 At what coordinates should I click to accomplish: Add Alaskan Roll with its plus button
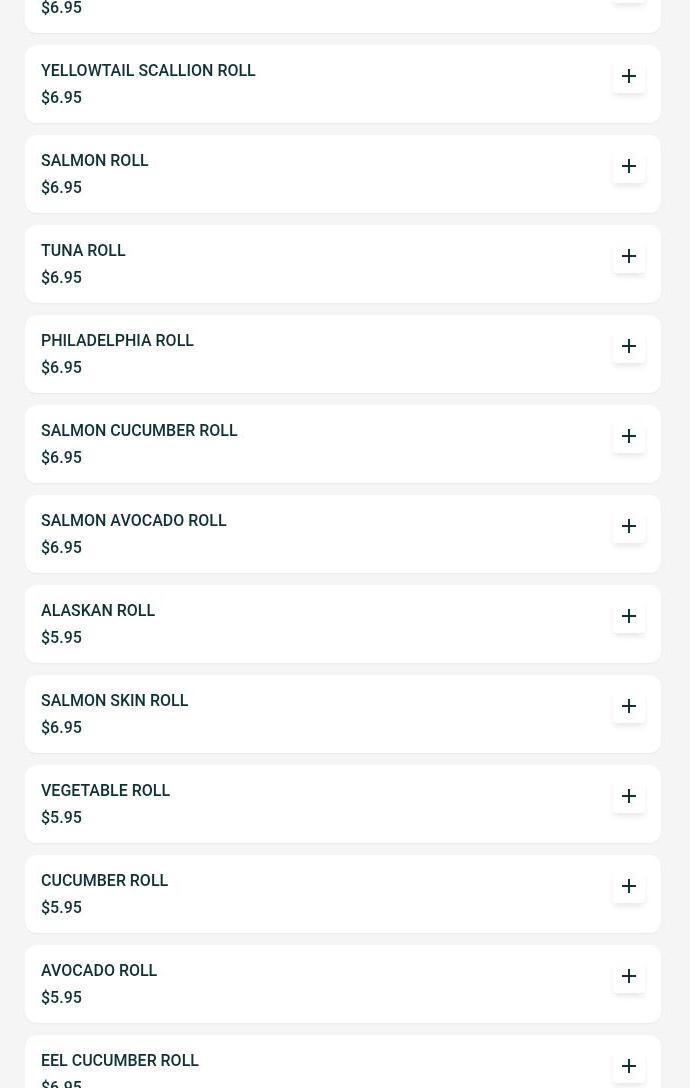(629, 616)
